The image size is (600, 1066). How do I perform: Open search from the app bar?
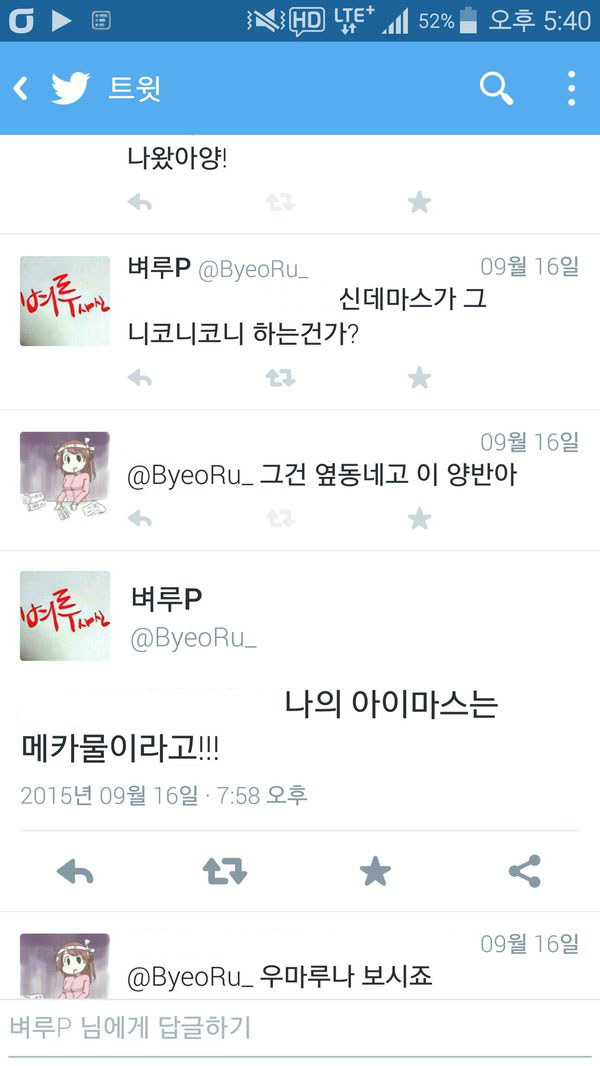coord(496,89)
